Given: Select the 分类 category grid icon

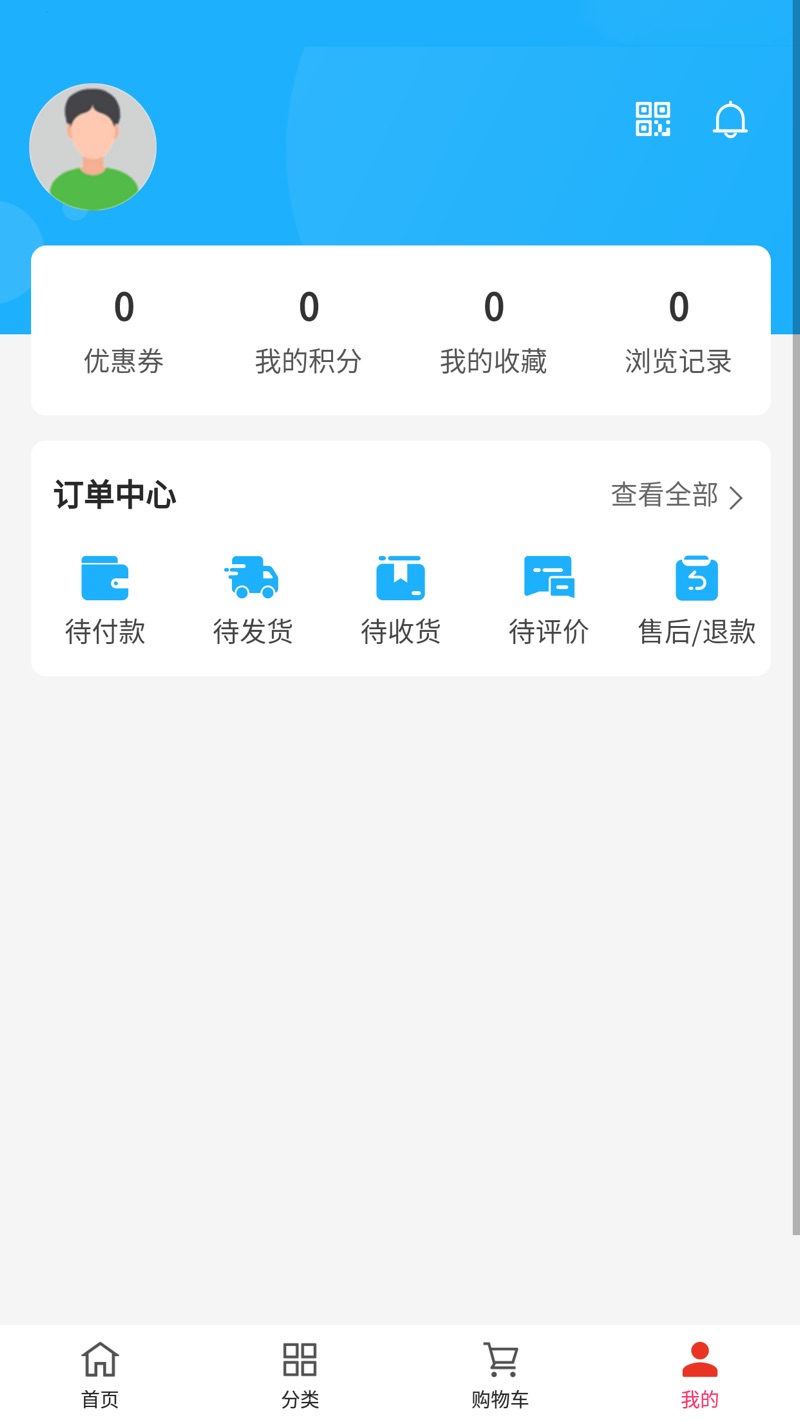Looking at the screenshot, I should coord(300,1359).
